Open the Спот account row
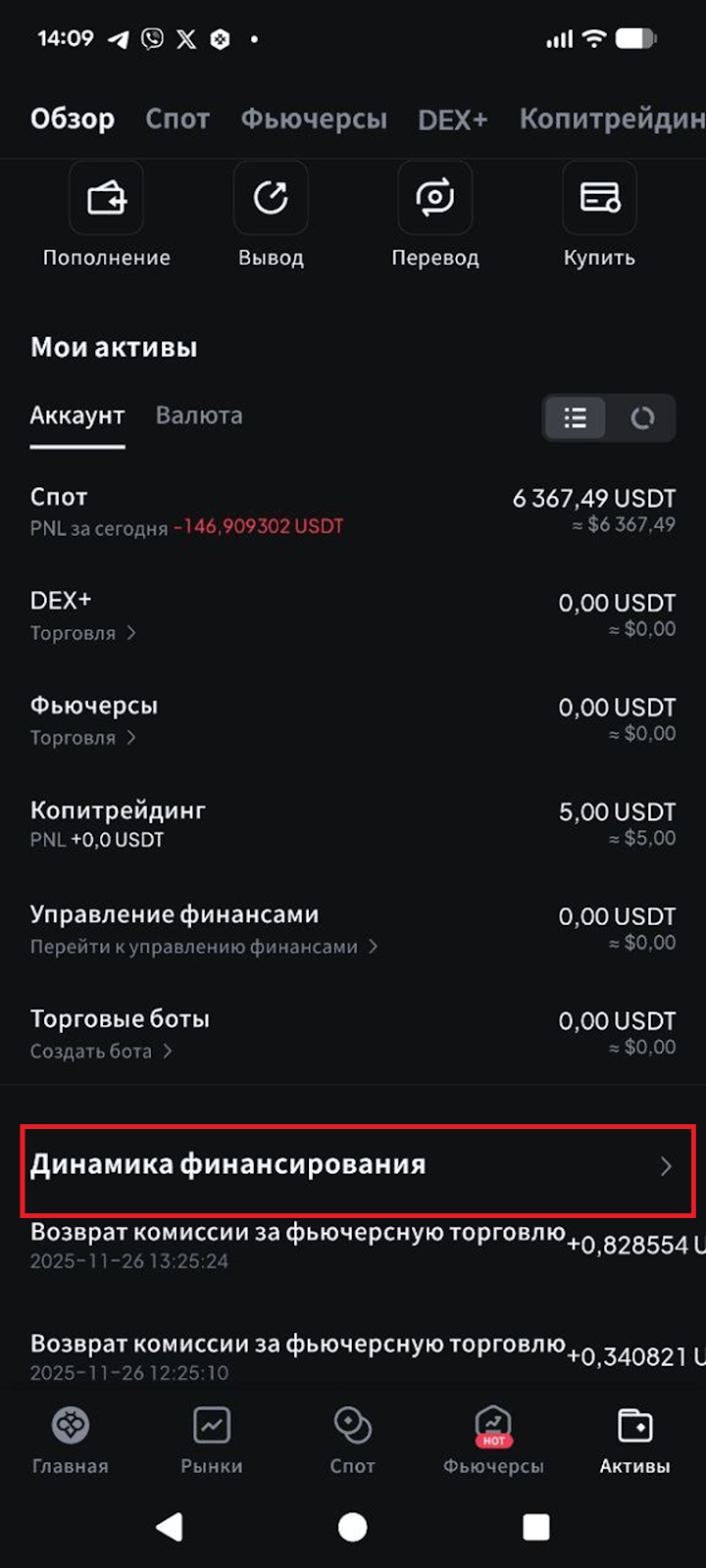The width and height of the screenshot is (706, 1568). tap(353, 511)
